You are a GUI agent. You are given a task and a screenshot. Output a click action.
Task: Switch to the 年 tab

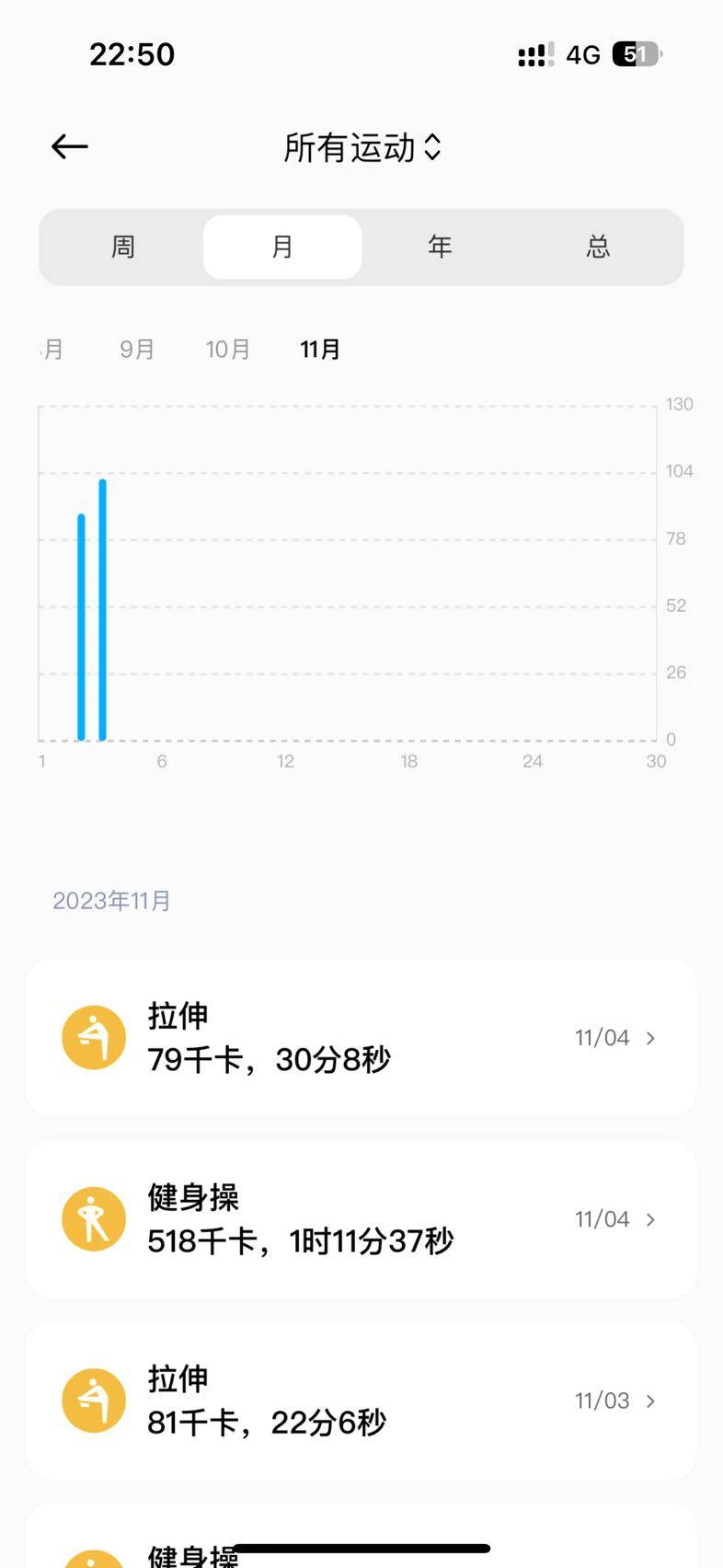point(440,247)
